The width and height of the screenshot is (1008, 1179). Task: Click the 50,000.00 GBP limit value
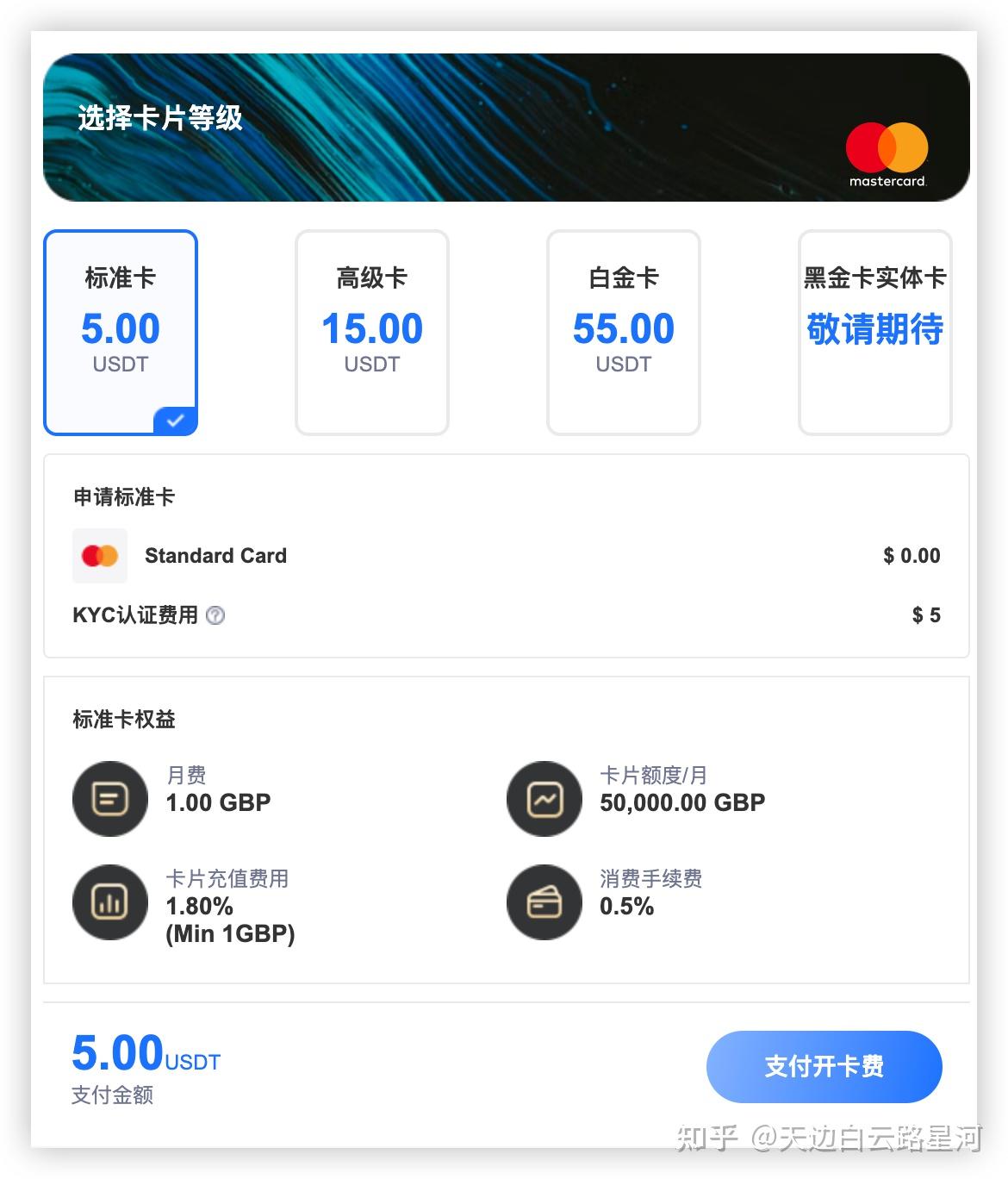(682, 802)
